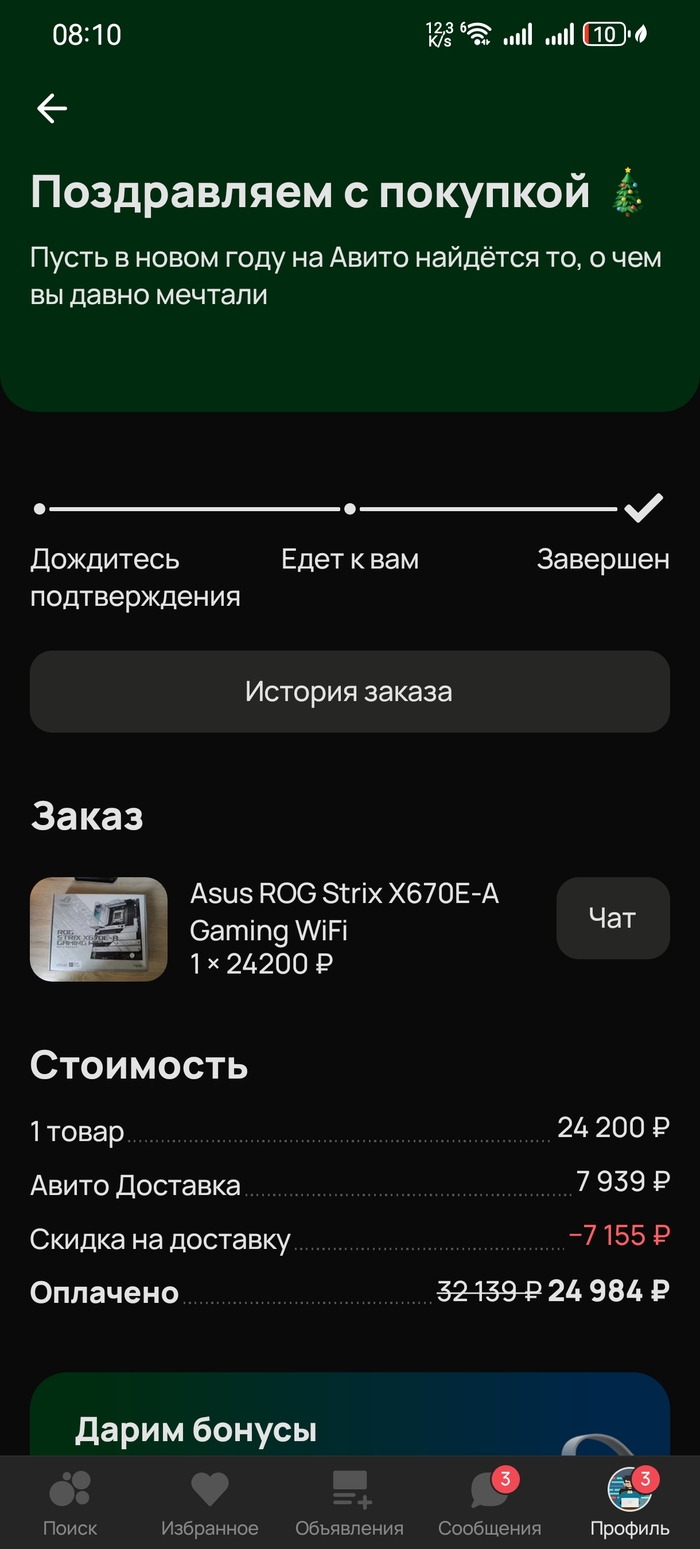Open Чат with the seller
The width and height of the screenshot is (700, 1549).
click(x=612, y=918)
